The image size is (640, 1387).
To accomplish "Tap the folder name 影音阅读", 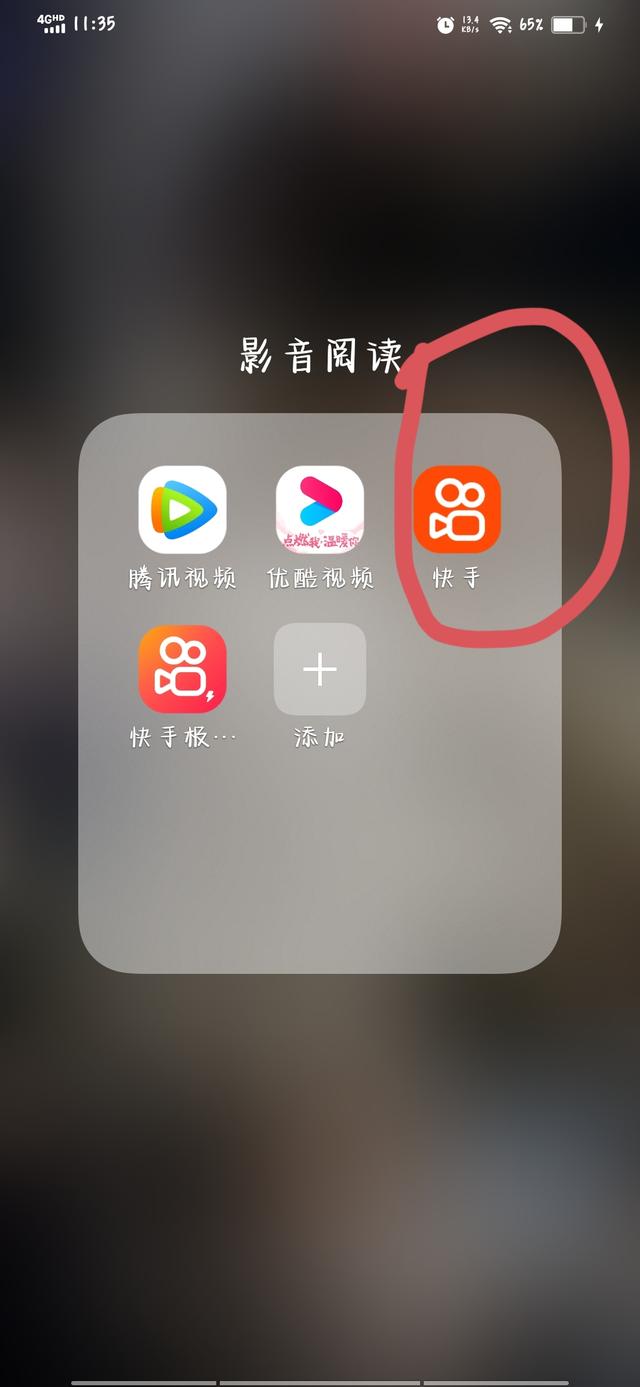I will coord(321,356).
